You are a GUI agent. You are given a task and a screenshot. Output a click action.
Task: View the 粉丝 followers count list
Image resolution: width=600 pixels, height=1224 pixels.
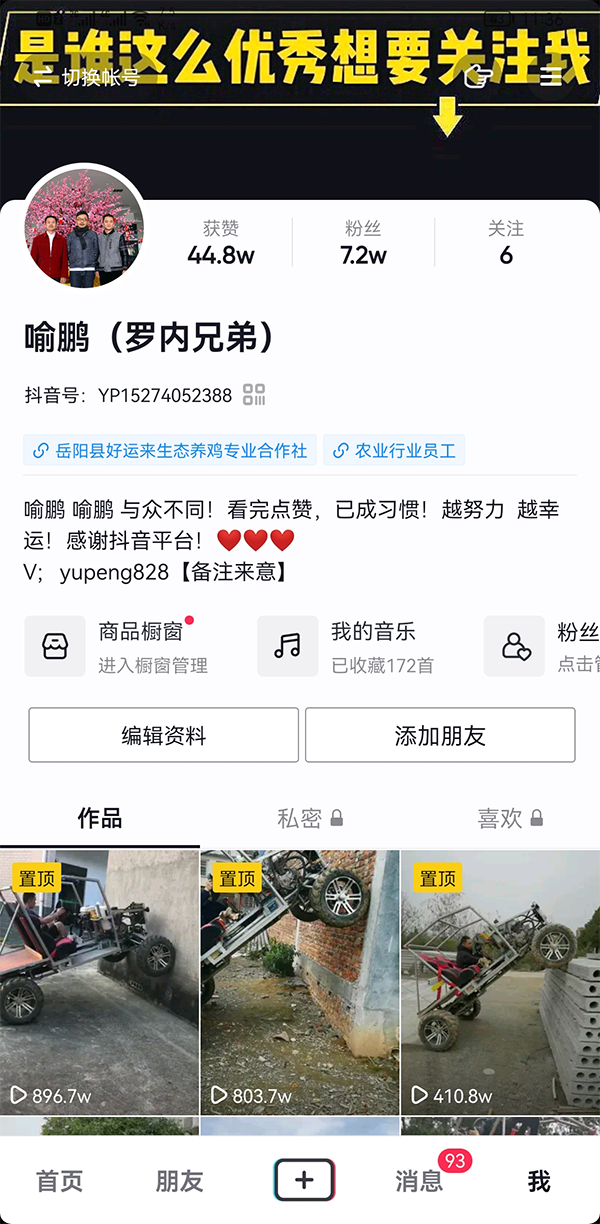click(363, 243)
